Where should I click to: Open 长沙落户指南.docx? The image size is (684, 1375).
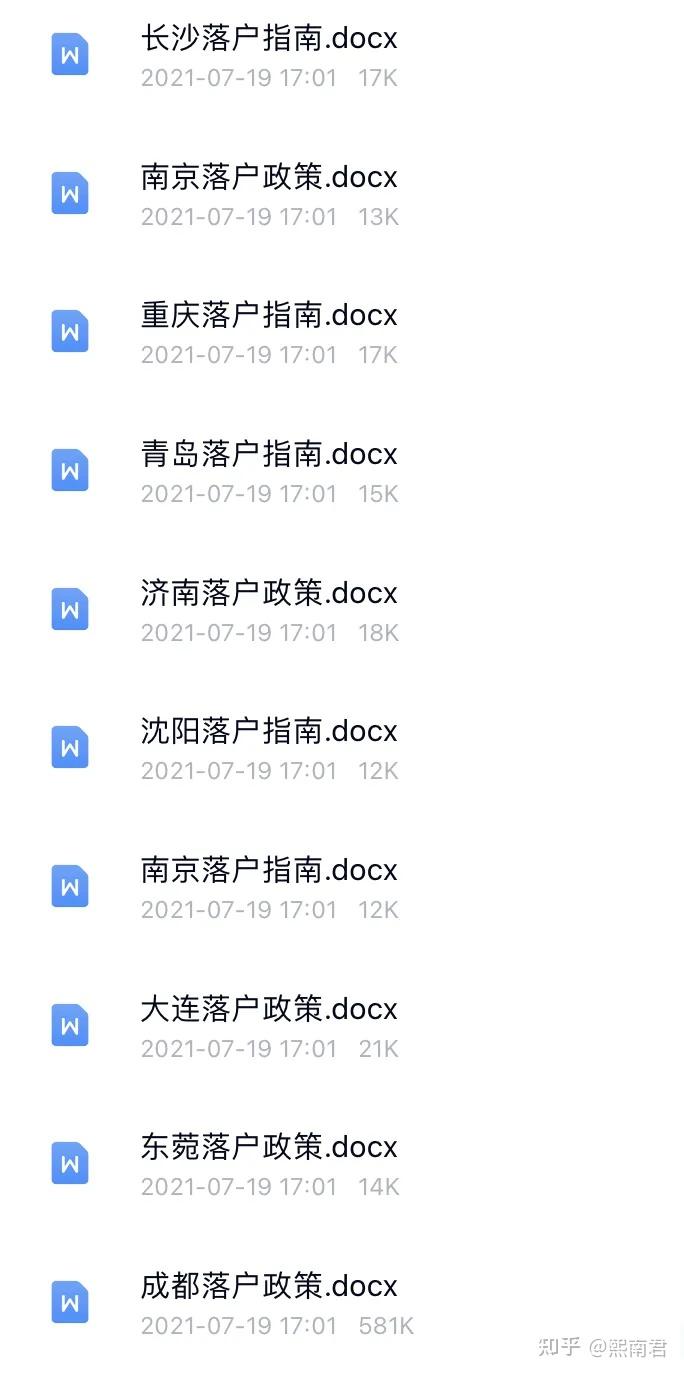(342, 55)
